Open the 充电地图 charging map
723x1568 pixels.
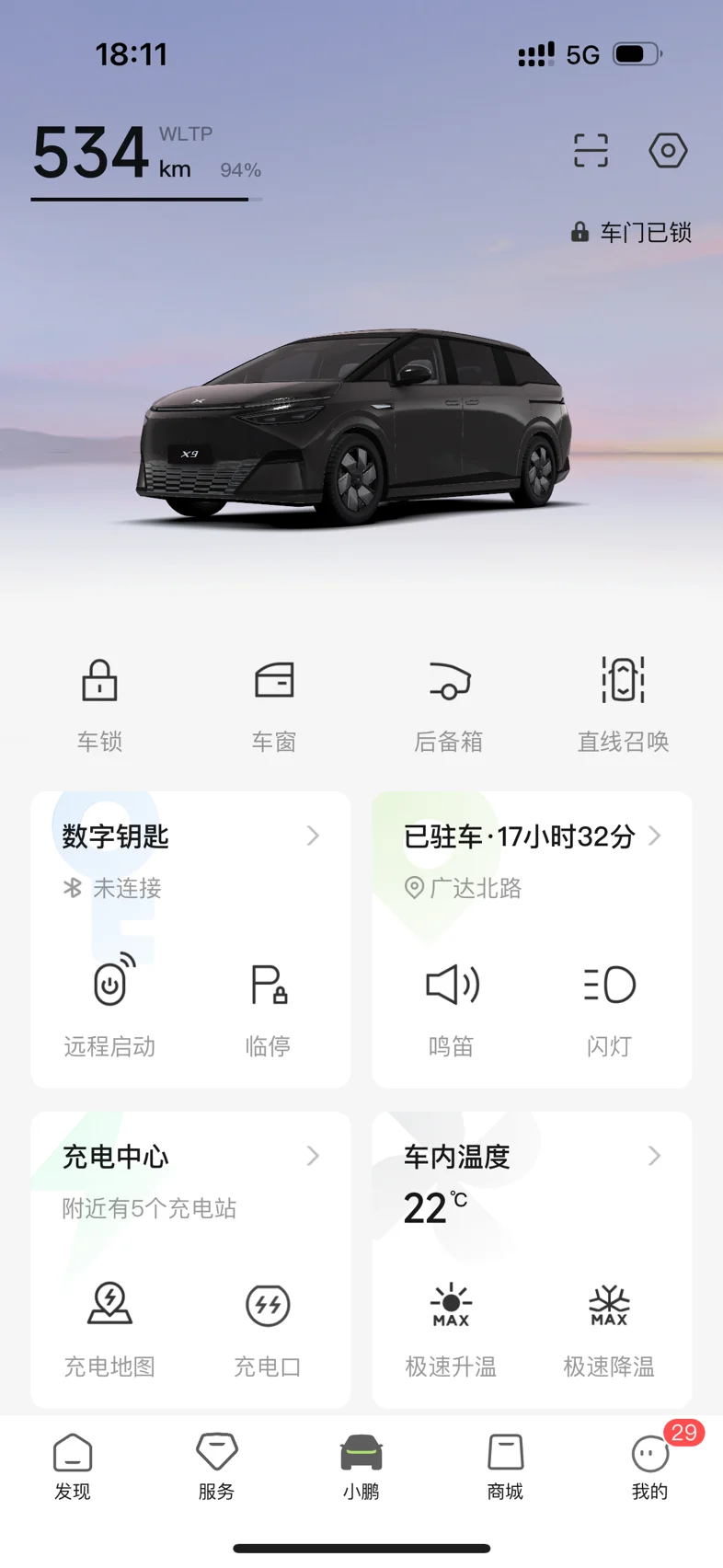tap(110, 1328)
